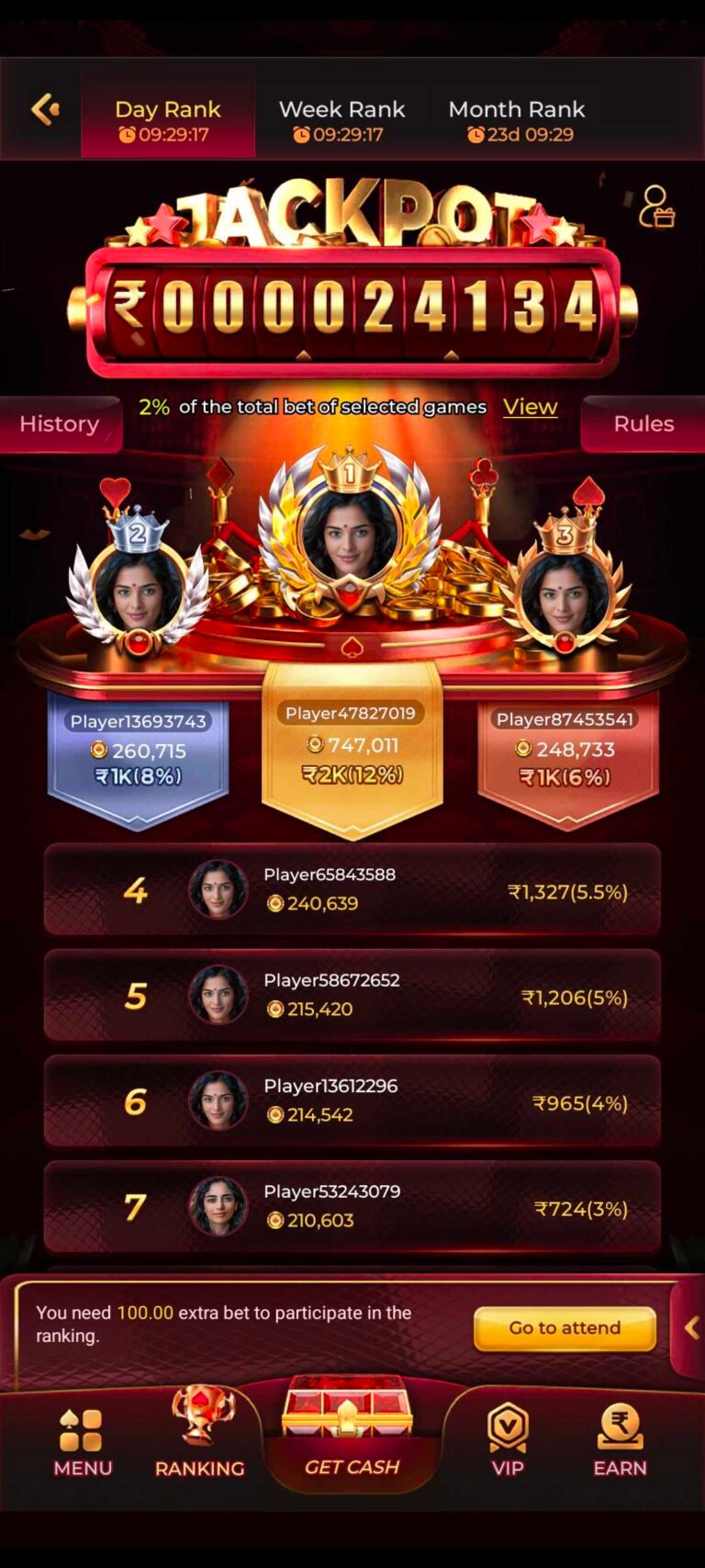The width and height of the screenshot is (705, 1568).
Task: Collapse the ranking banner via right-edge chevron
Action: point(693,1327)
